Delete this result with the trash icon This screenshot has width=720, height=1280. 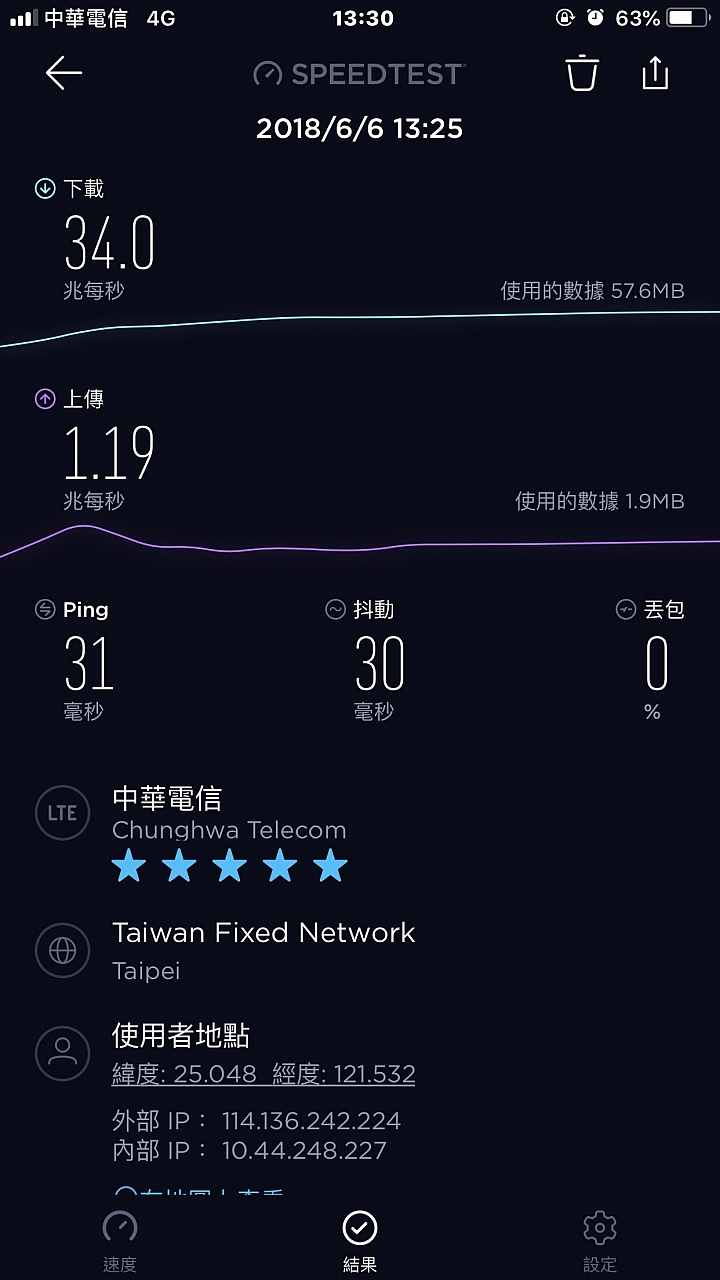pos(582,73)
